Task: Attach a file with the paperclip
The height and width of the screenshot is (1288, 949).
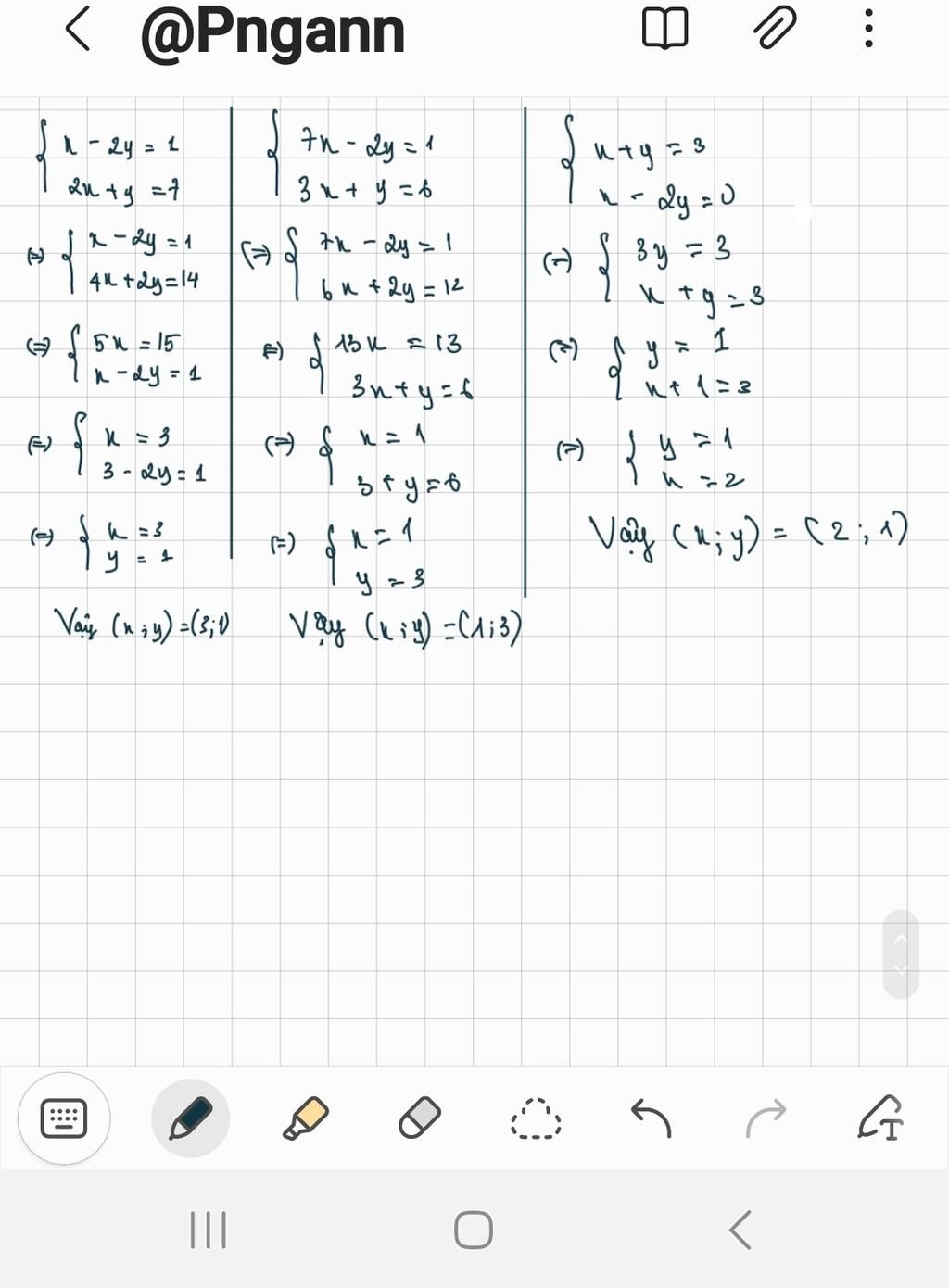Action: click(774, 28)
